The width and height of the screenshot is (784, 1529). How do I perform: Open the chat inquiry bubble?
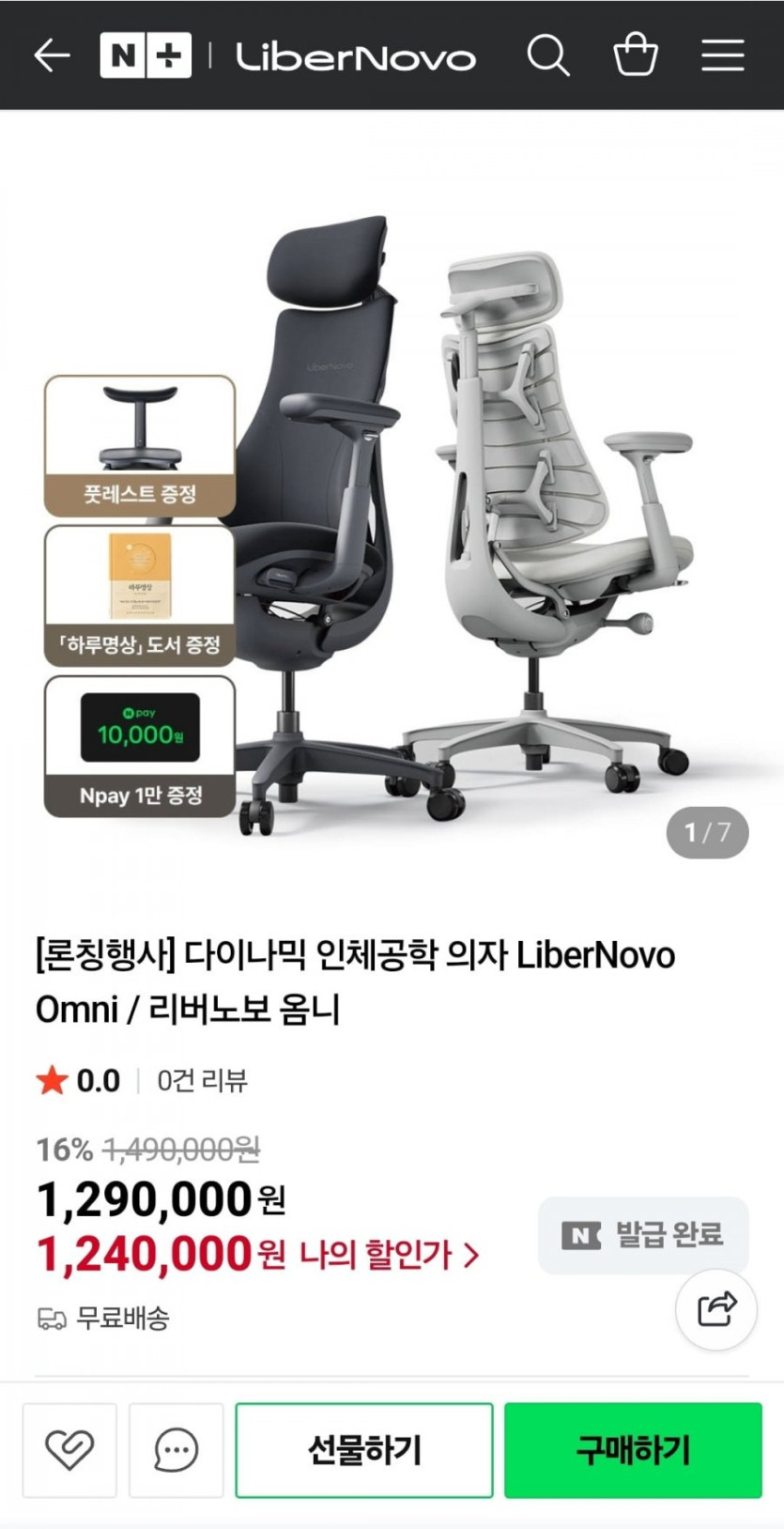point(176,1450)
